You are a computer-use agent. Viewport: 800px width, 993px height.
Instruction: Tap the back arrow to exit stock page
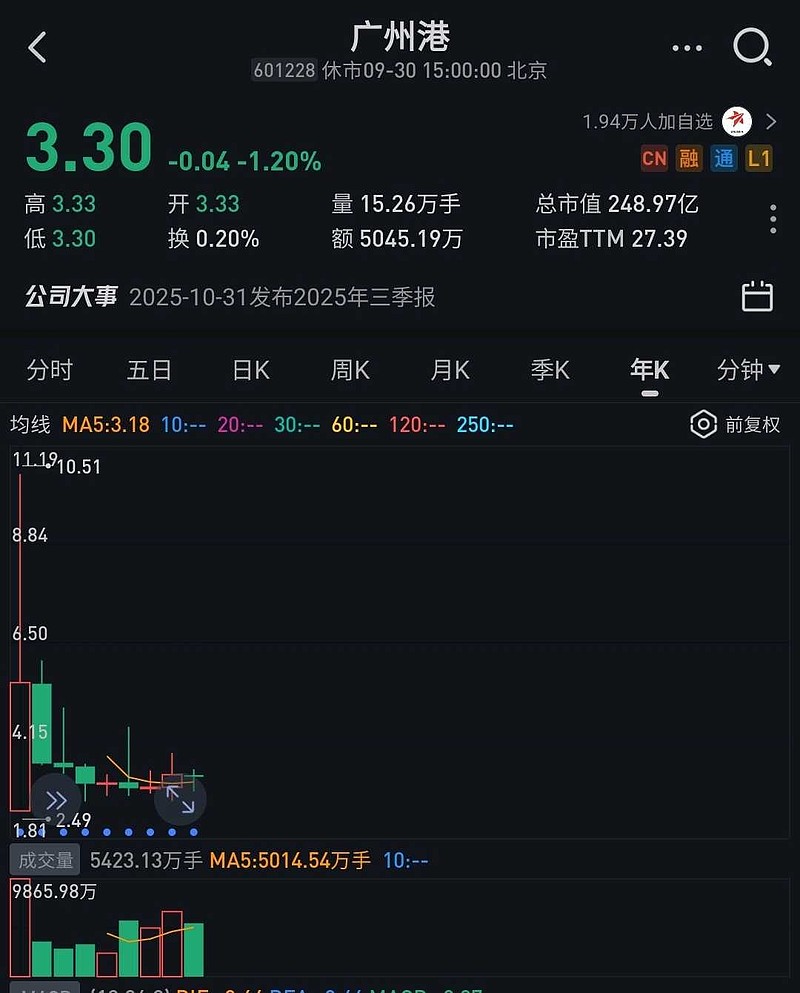(38, 47)
